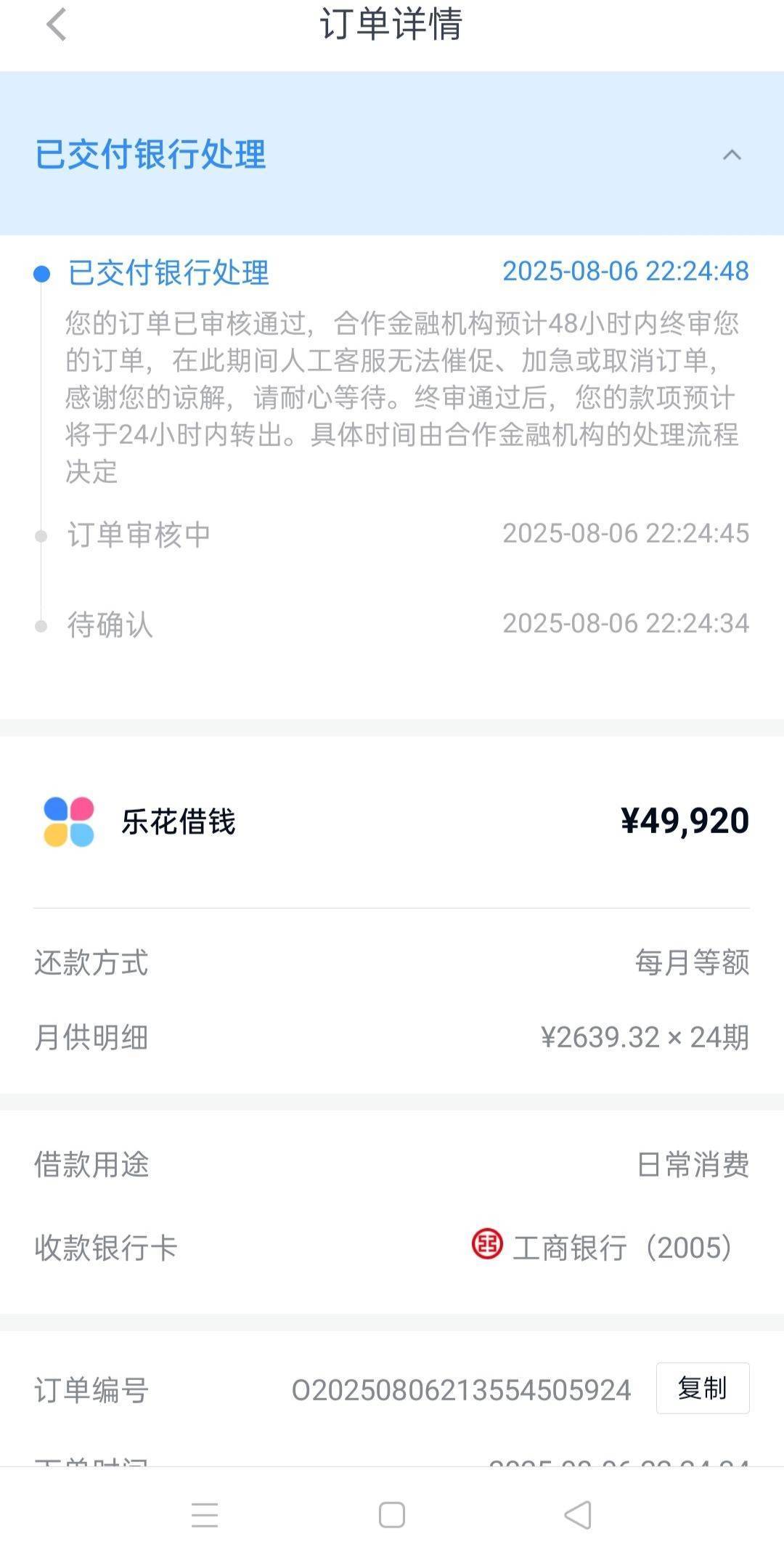Go back from order details page
The height and width of the screenshot is (1563, 784).
(57, 24)
